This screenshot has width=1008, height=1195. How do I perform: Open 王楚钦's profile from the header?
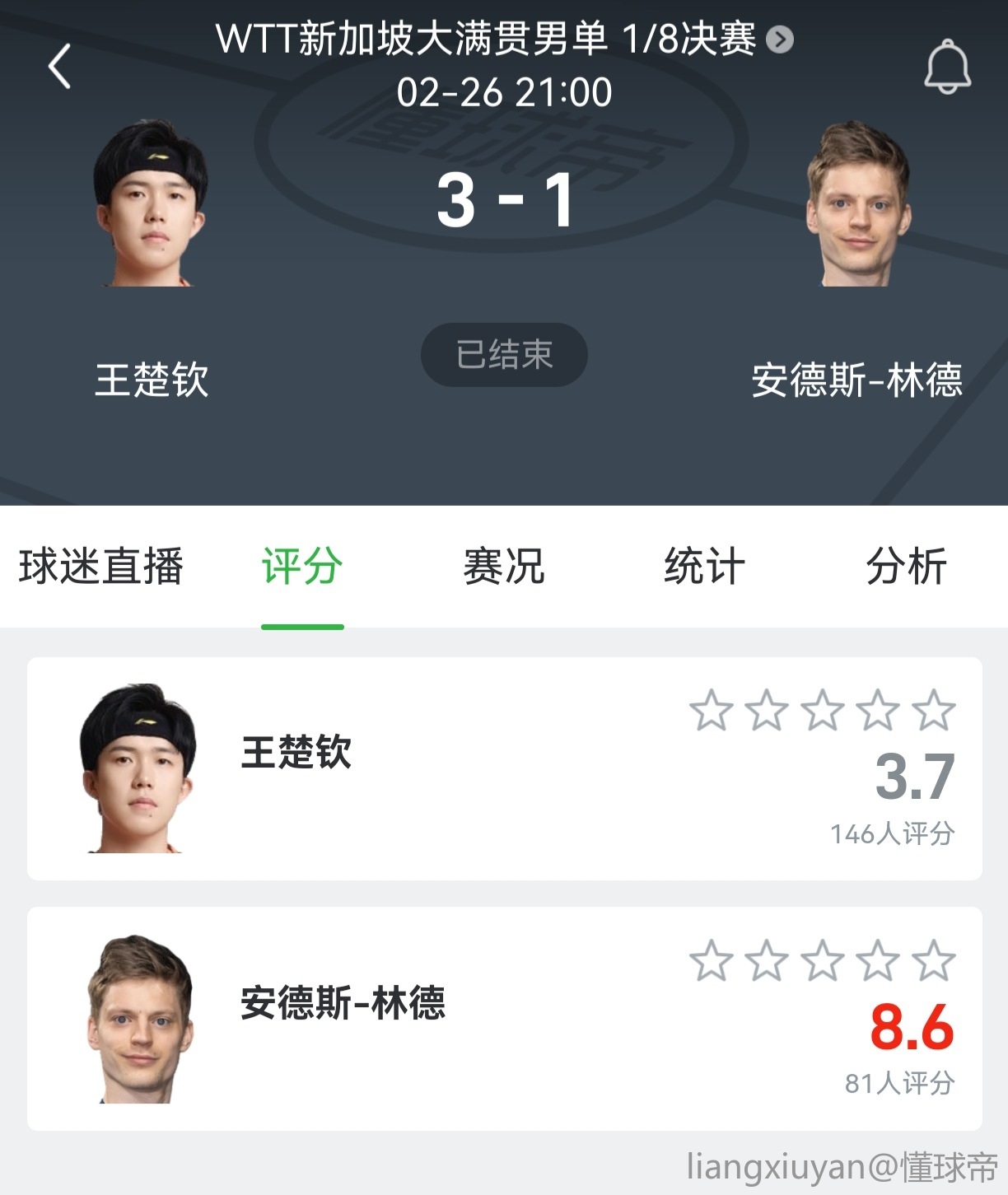(151, 206)
